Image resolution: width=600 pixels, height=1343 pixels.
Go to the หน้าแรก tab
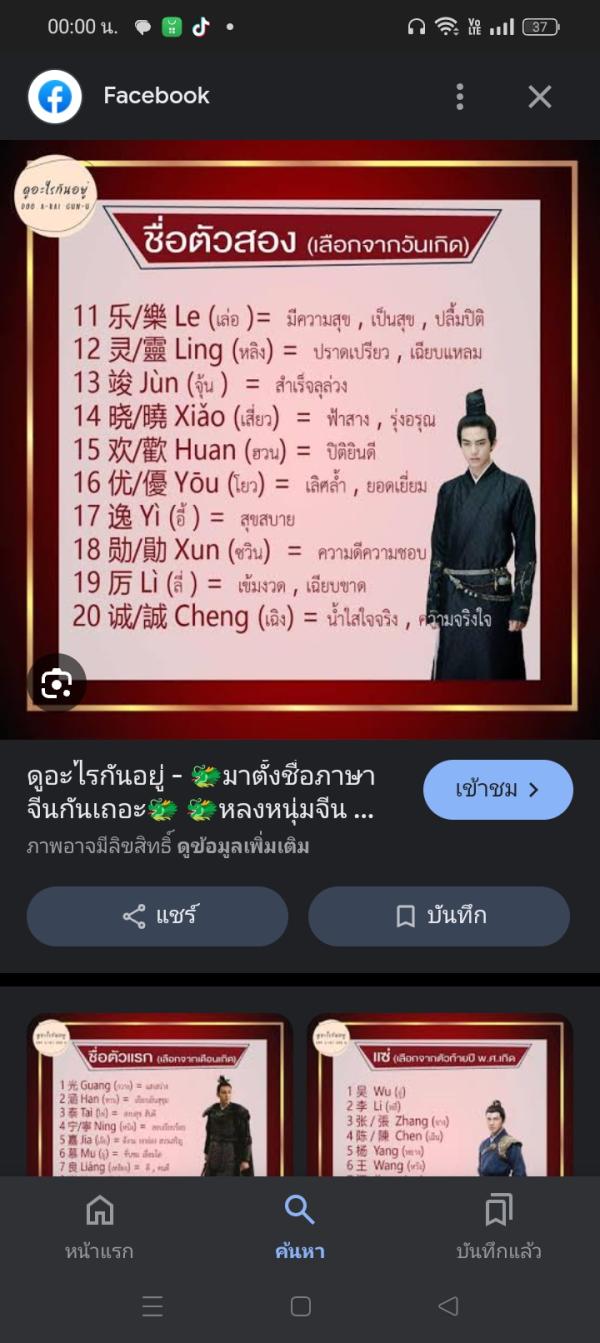99,1226
